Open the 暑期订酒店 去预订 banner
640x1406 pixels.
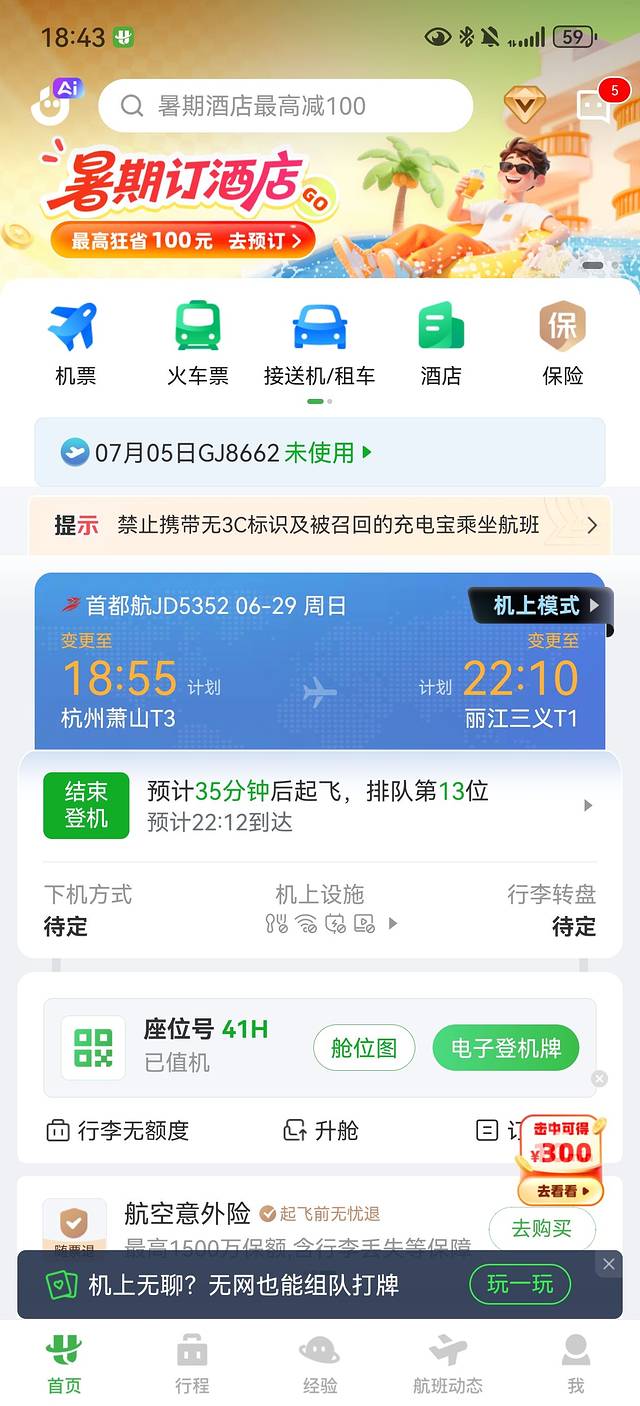182,241
